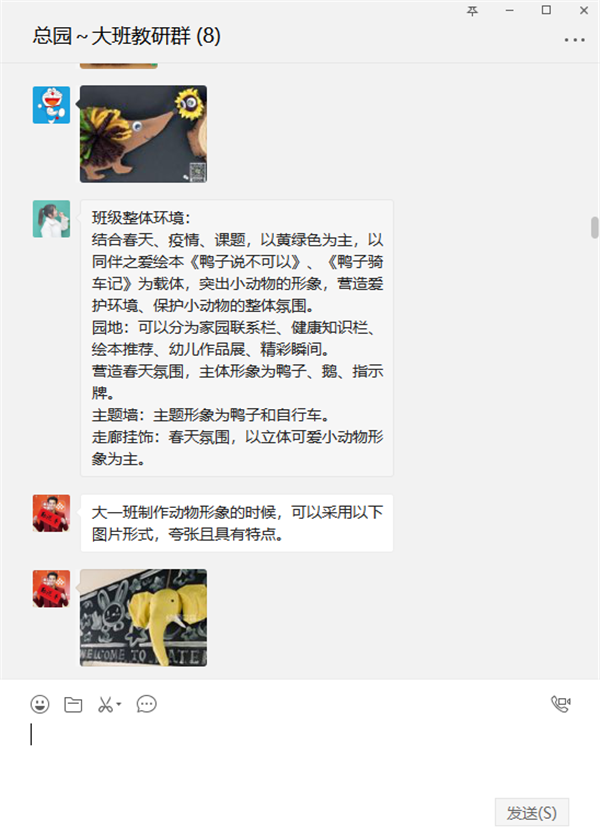The image size is (600, 834).
Task: Open the yellow elephant craft photo
Action: 143,617
